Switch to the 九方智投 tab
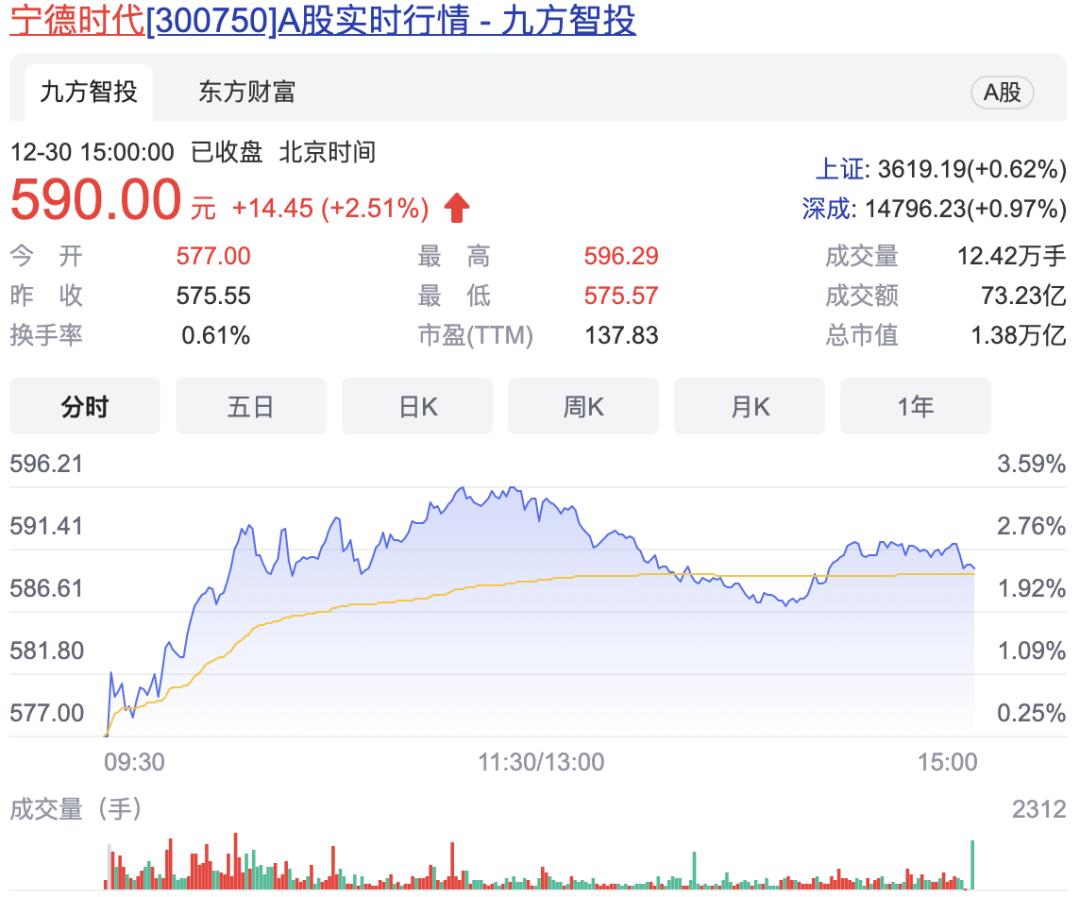The image size is (1080, 897). (x=88, y=93)
